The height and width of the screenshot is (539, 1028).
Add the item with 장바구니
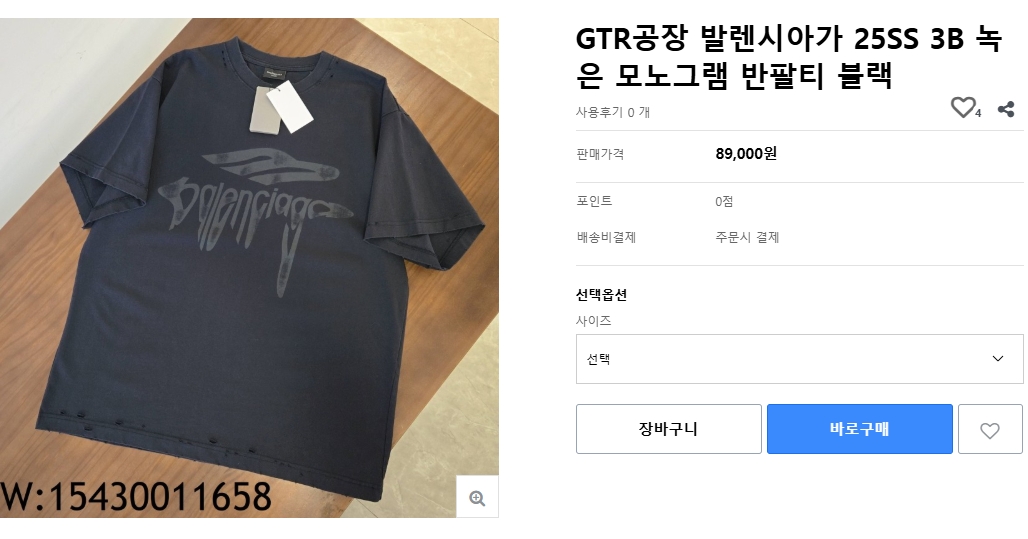pyautogui.click(x=668, y=429)
